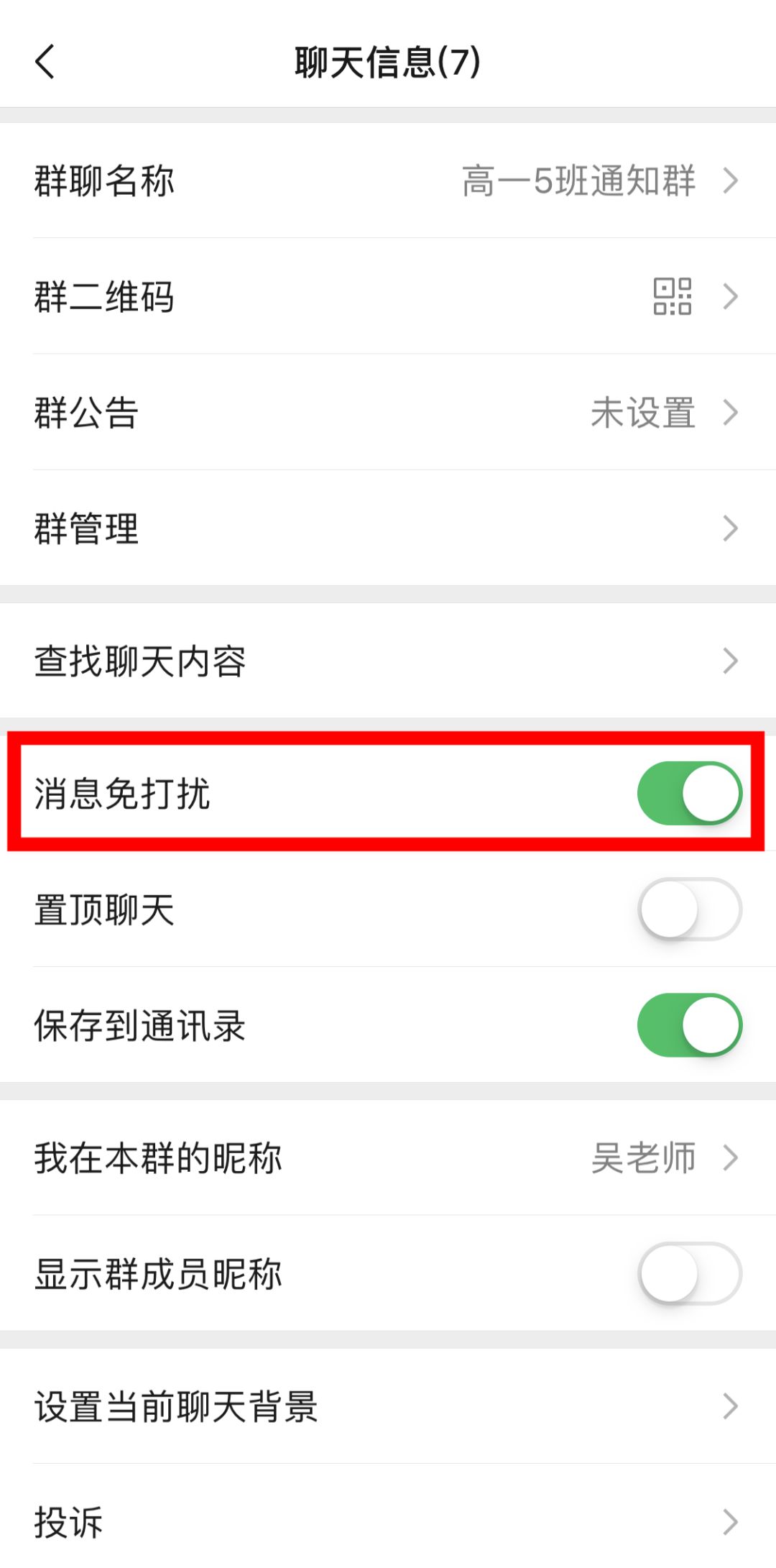
Task: Tap the back arrow to exit chat info
Action: click(45, 63)
